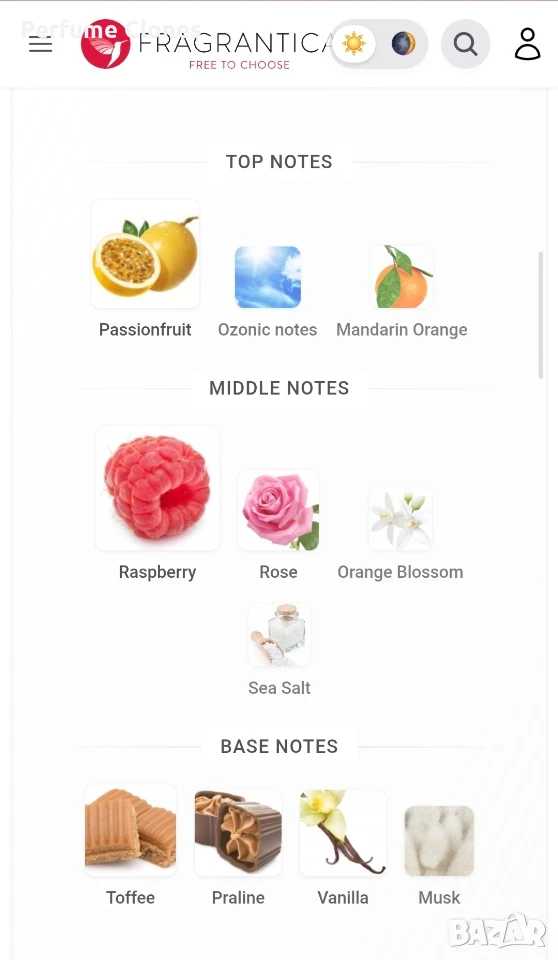The height and width of the screenshot is (960, 558).
Task: Open the Passionfruit note
Action: coord(145,269)
